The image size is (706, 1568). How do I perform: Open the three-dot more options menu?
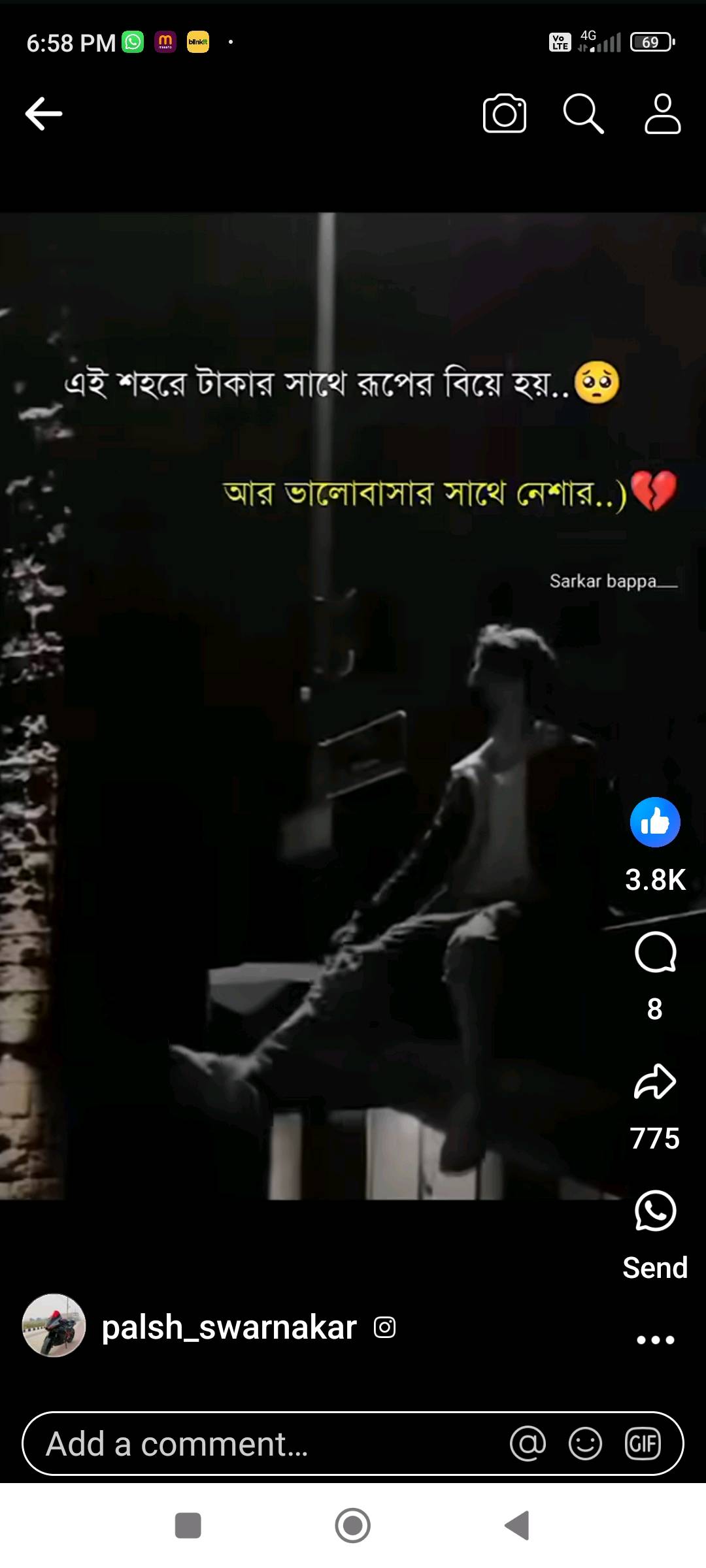pos(655,1339)
